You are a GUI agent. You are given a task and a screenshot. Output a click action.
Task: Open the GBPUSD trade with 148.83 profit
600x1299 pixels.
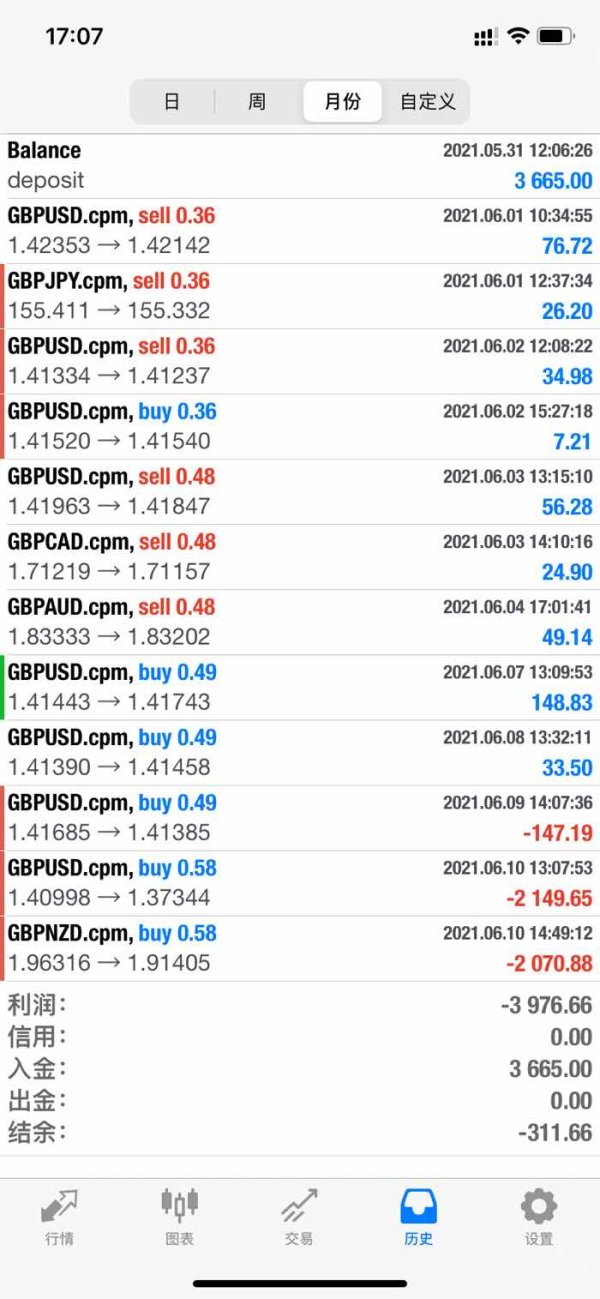300,687
